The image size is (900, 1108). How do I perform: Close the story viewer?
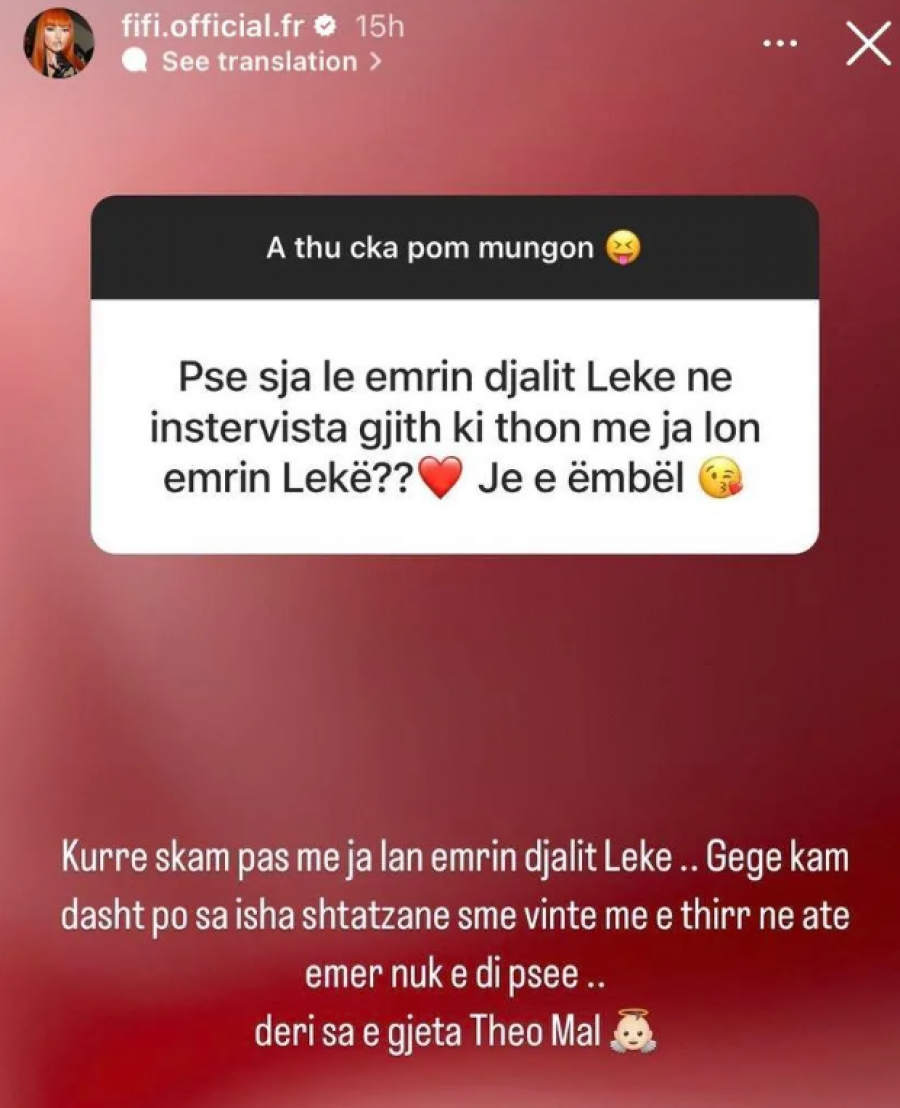point(867,45)
